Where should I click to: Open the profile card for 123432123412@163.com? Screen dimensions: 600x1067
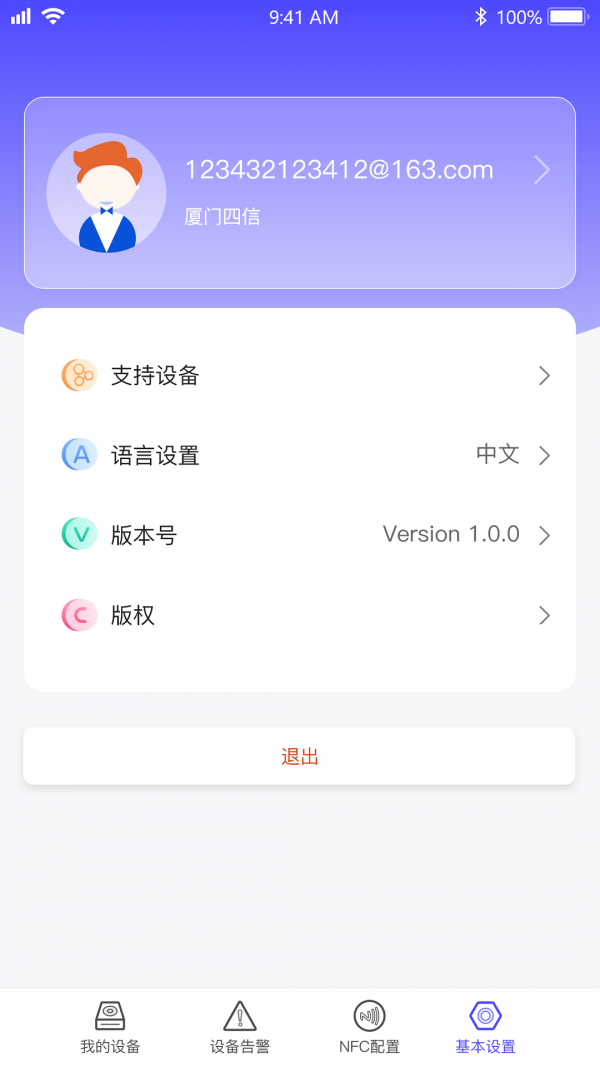point(300,193)
